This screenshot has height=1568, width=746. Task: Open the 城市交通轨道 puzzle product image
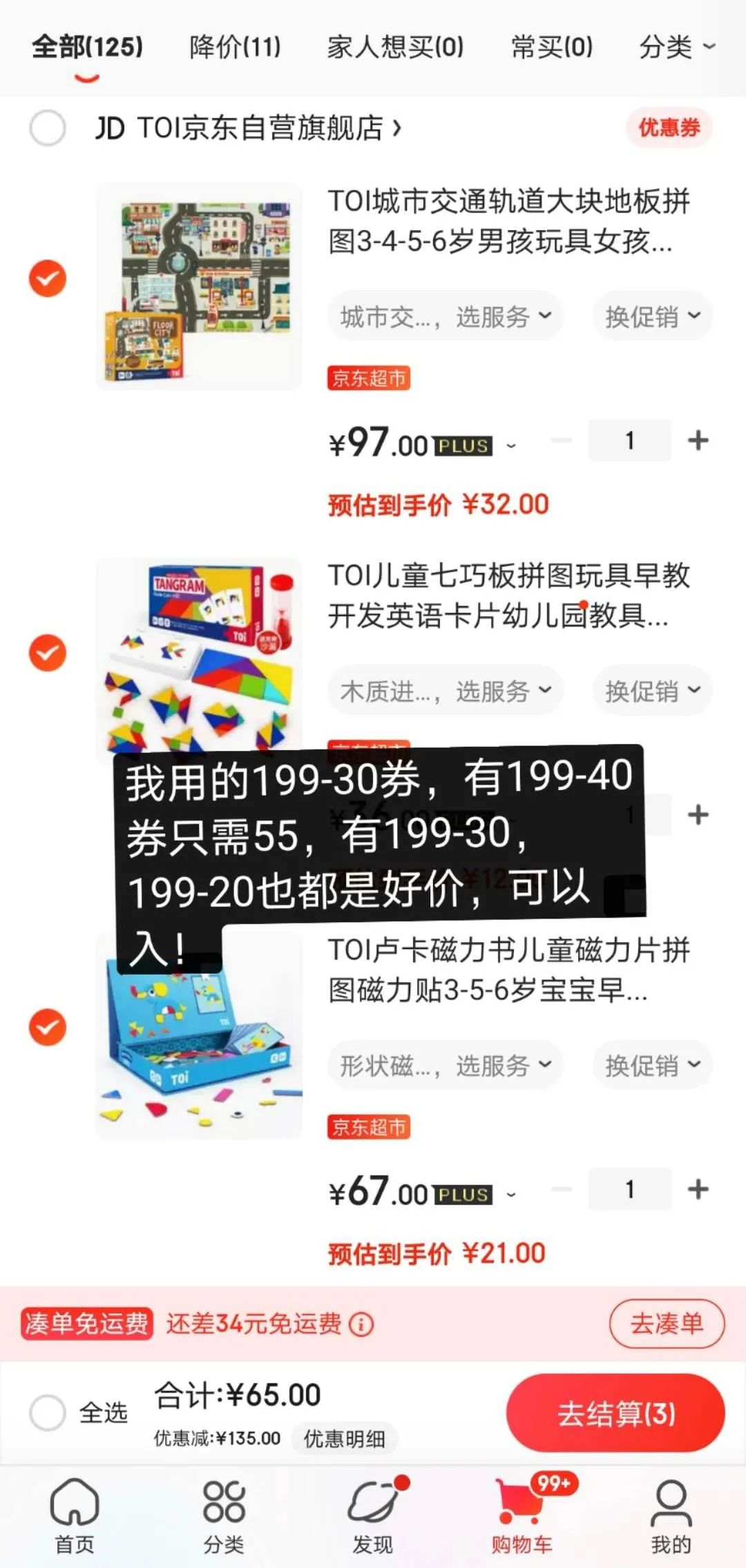(199, 286)
